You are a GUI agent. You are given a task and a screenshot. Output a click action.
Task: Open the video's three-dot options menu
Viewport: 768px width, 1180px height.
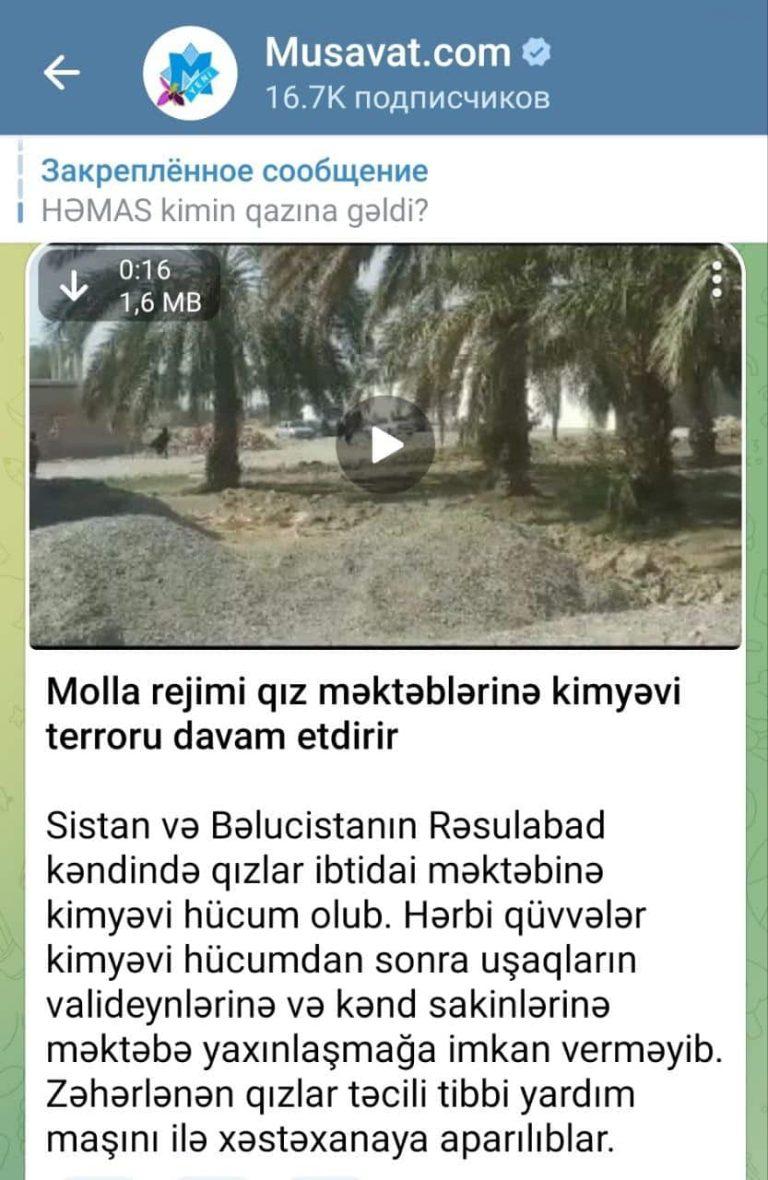point(716,280)
